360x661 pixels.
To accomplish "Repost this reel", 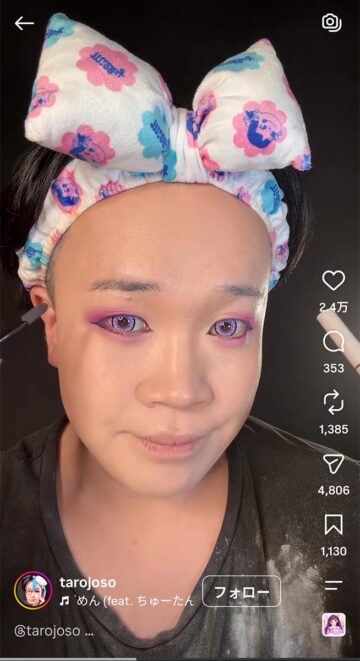I will 333,402.
